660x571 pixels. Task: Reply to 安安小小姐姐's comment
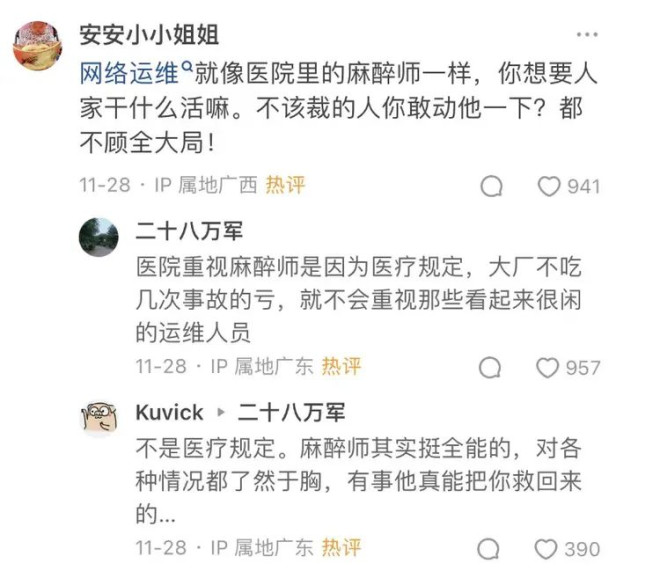click(x=489, y=186)
